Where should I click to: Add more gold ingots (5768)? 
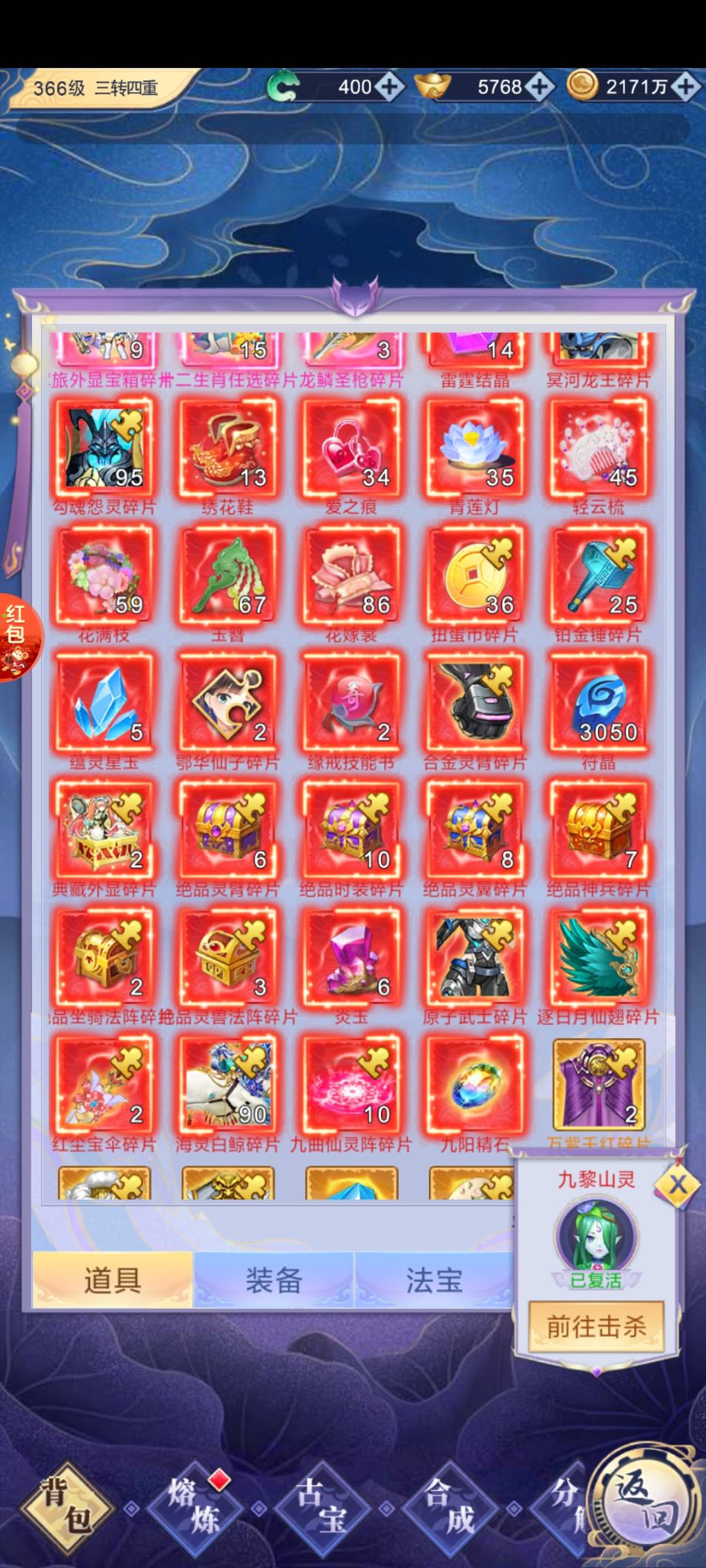coord(540,87)
